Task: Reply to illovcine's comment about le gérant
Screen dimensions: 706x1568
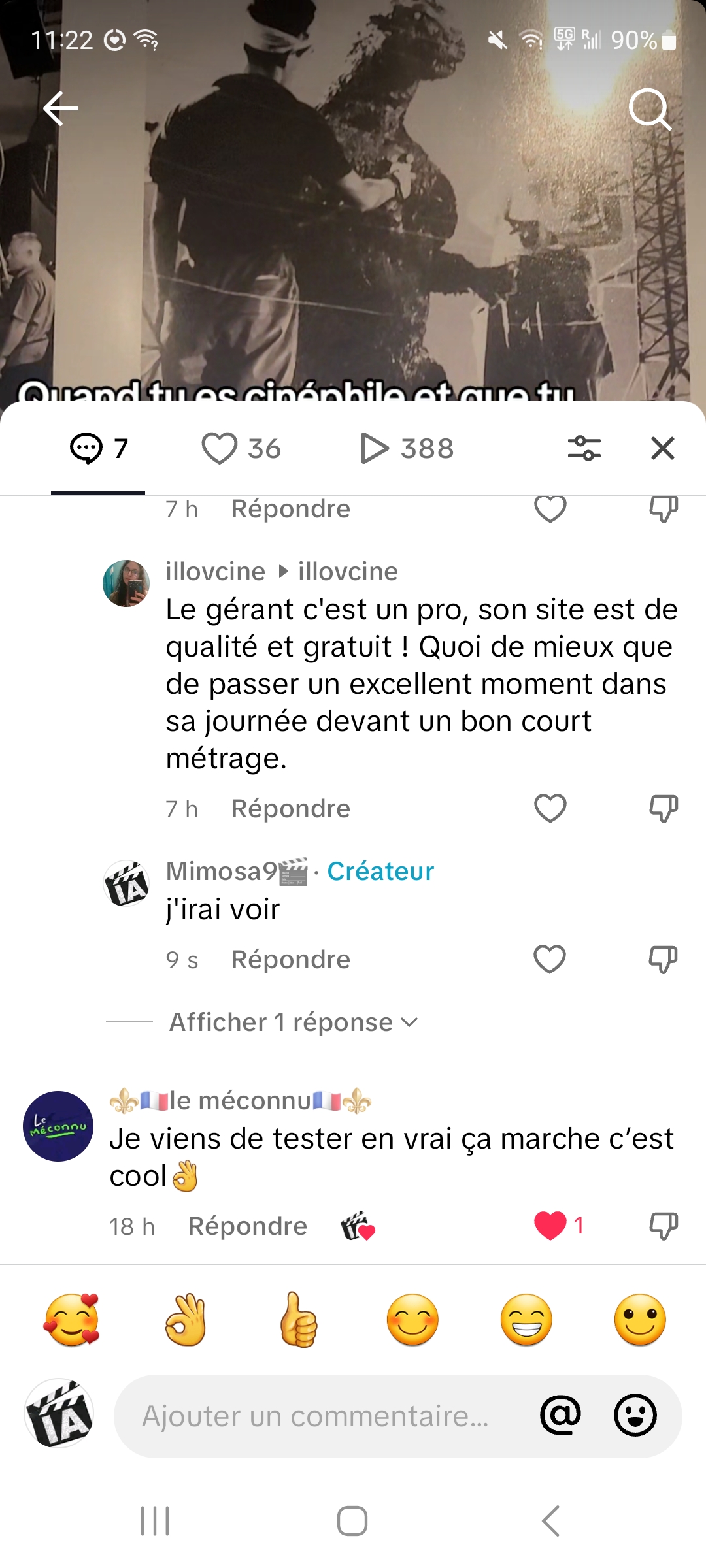Action: pos(290,809)
